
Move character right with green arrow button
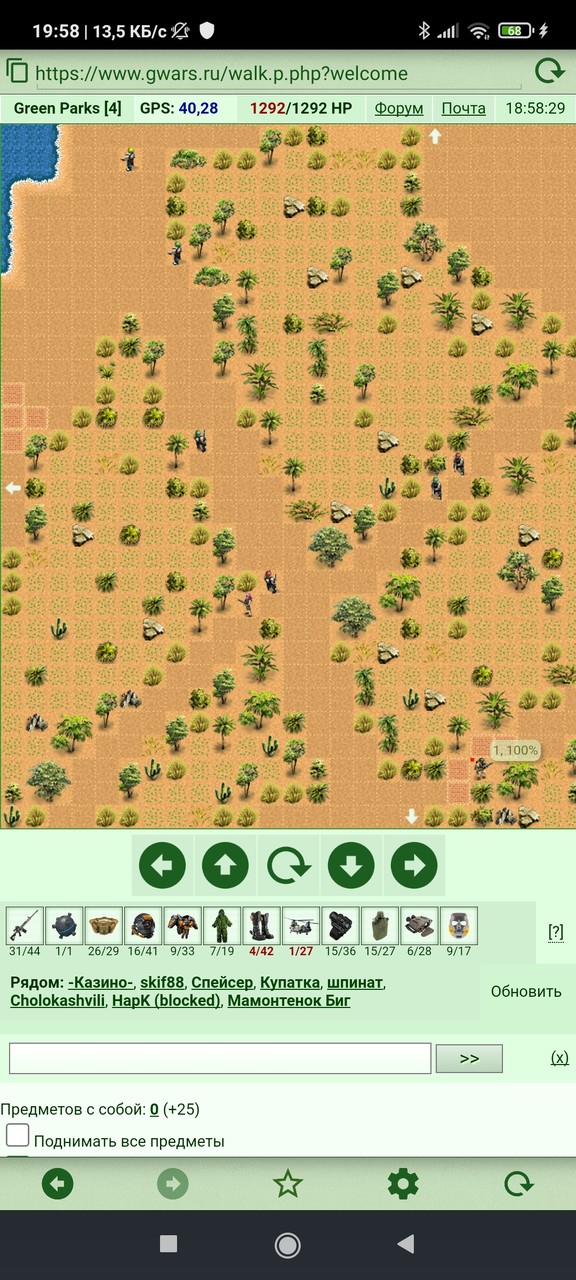414,866
